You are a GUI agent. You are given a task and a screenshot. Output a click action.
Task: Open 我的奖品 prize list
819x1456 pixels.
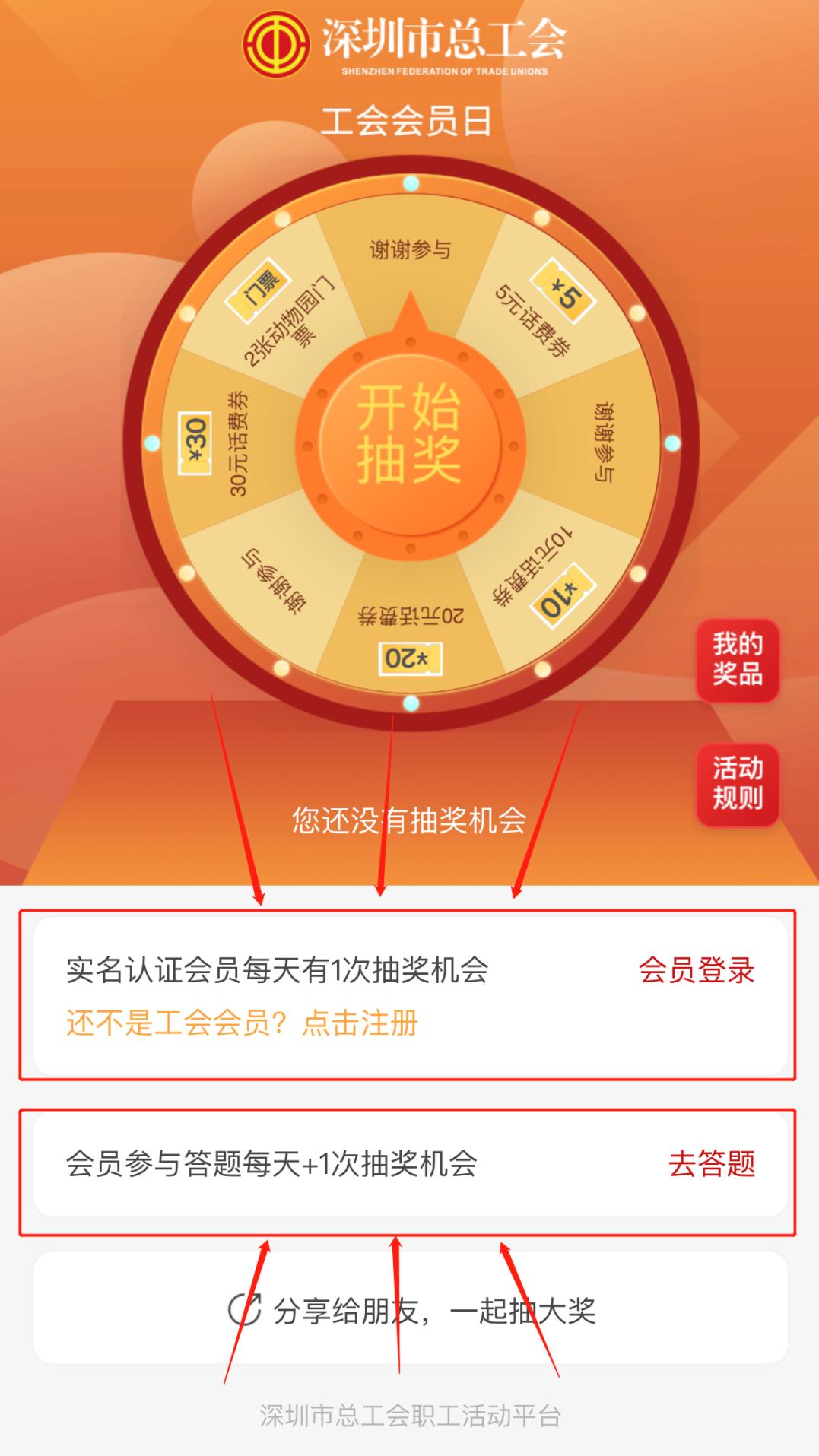pos(737,659)
